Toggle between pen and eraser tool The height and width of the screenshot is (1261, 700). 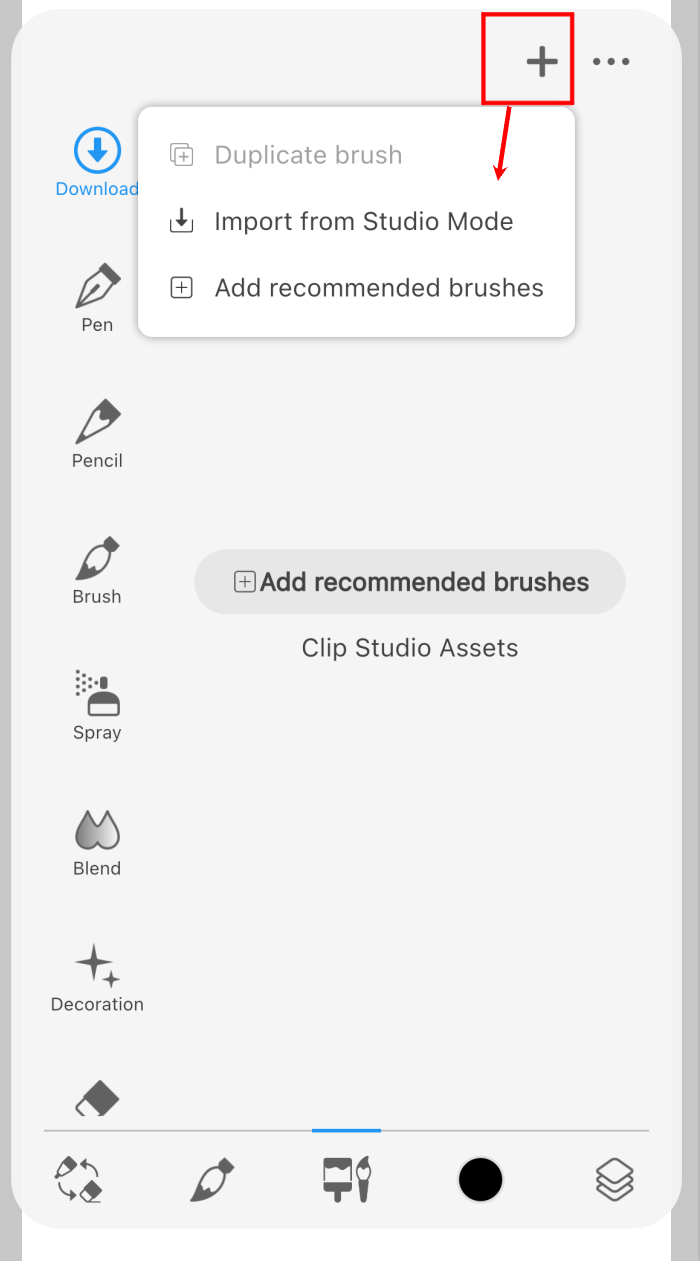pyautogui.click(x=79, y=1179)
